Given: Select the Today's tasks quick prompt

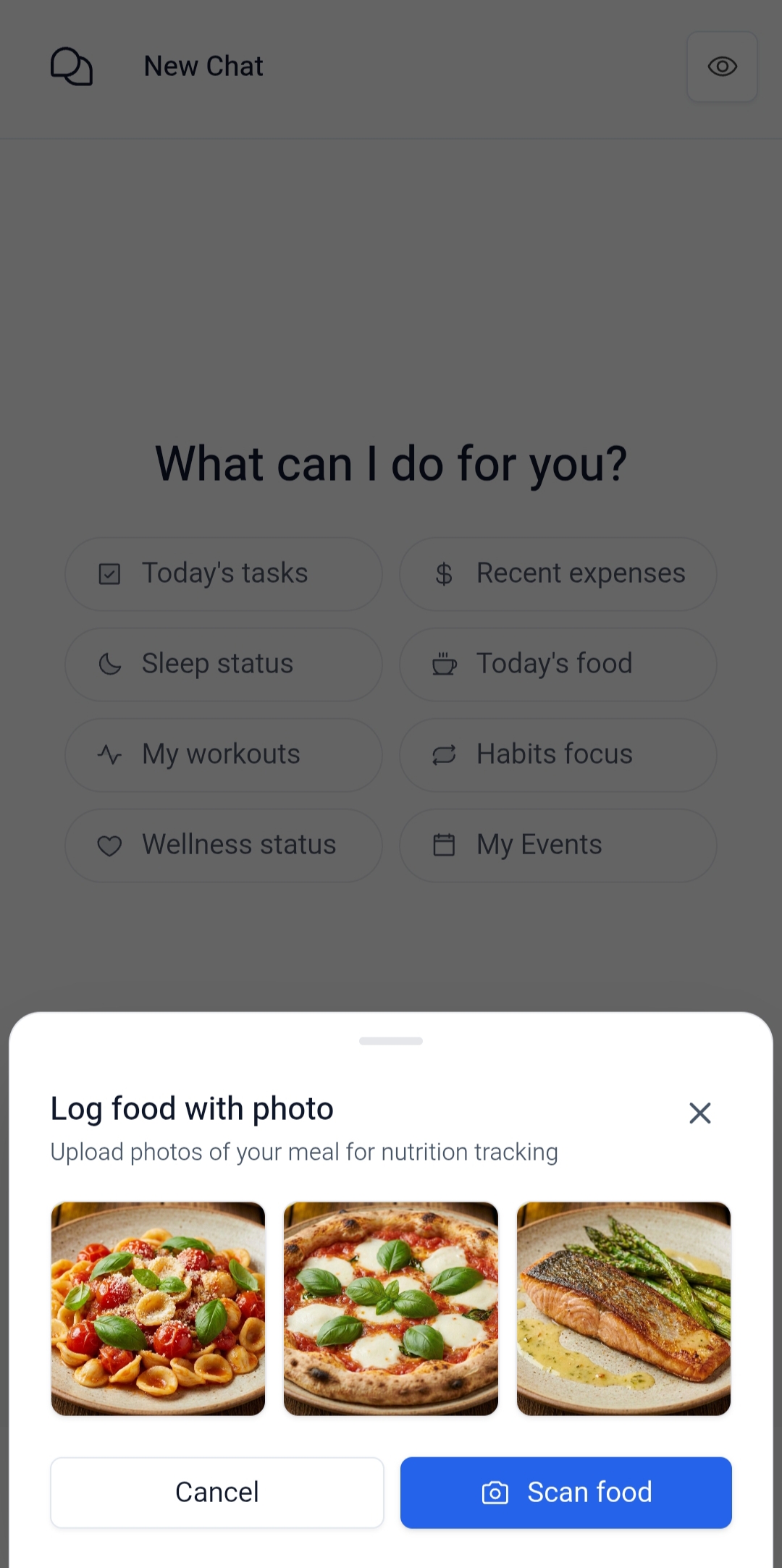Looking at the screenshot, I should [223, 573].
